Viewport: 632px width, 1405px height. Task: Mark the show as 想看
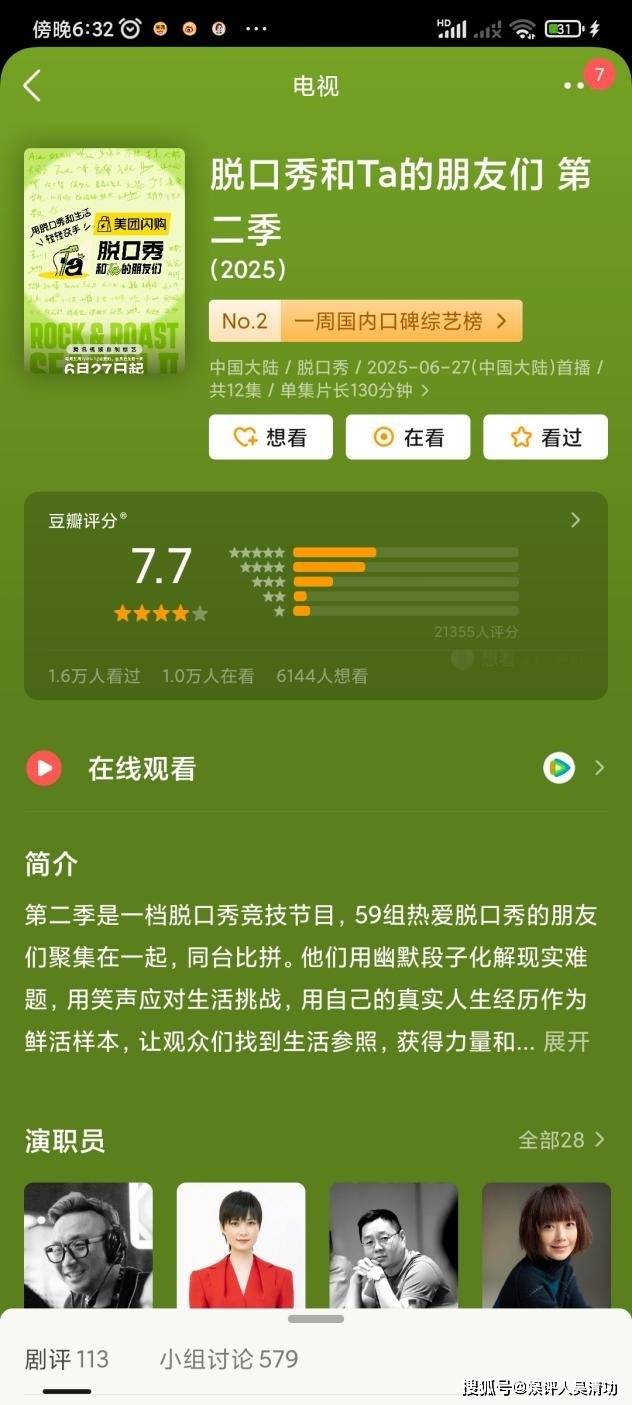[x=270, y=437]
